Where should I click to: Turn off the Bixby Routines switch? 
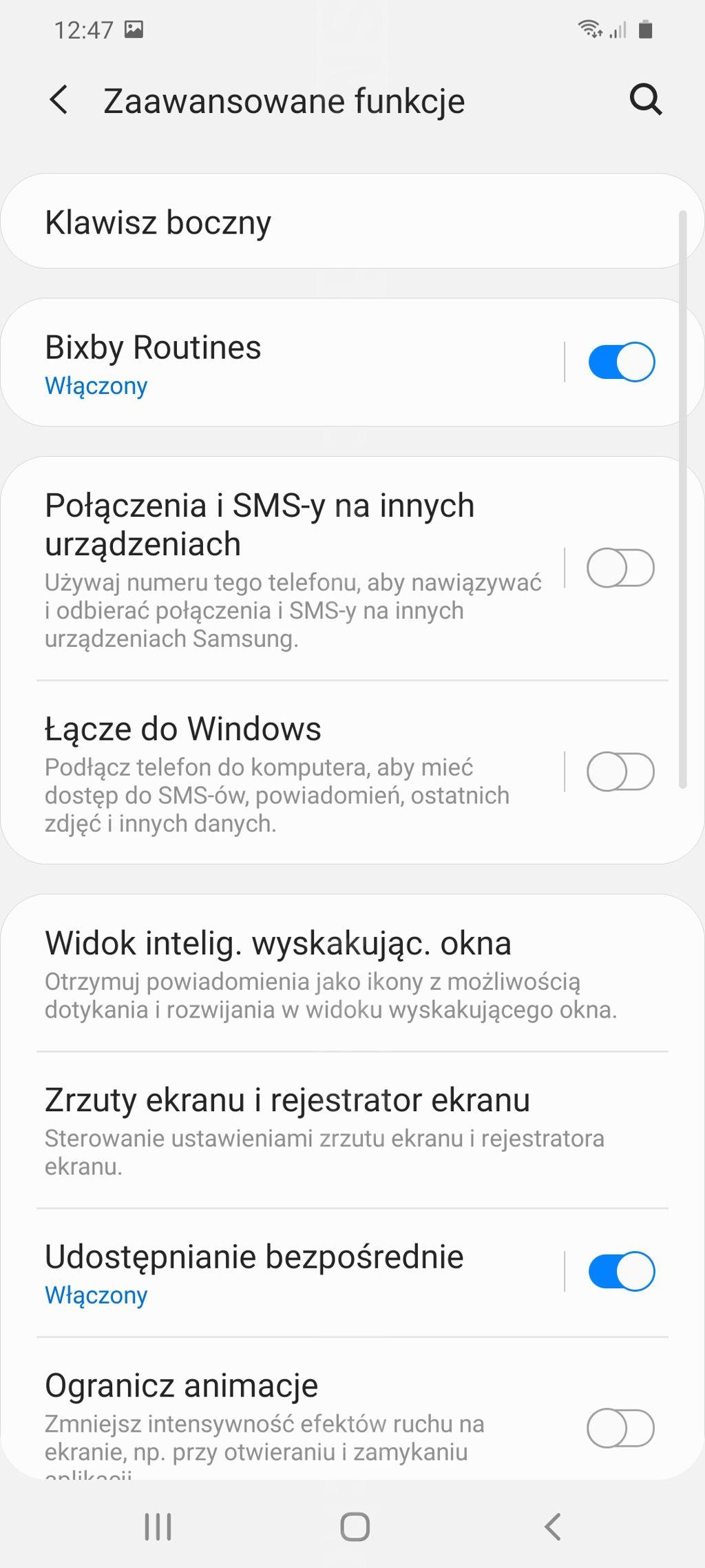tap(621, 362)
